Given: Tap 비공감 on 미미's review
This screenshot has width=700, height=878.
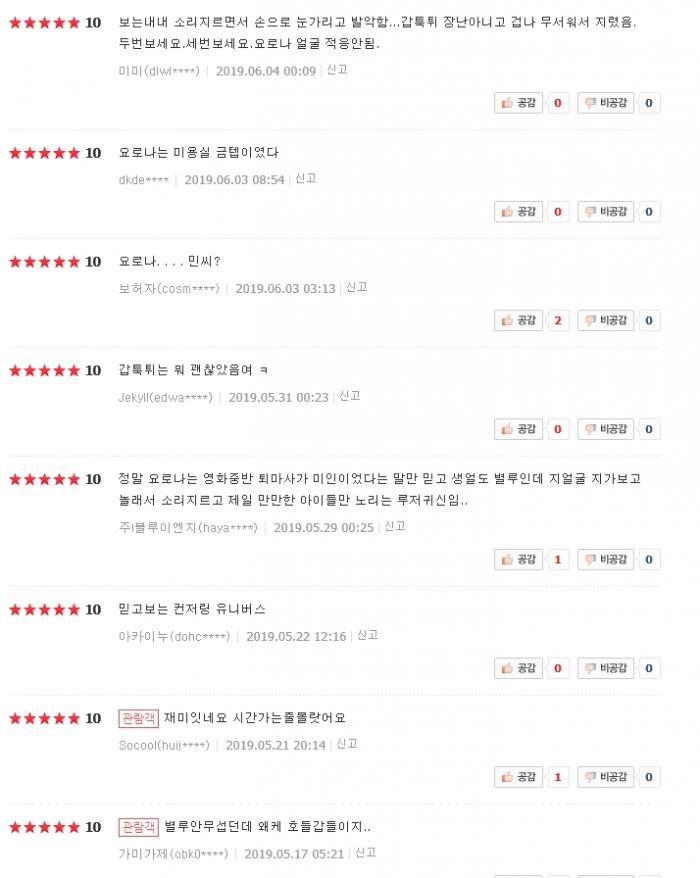Looking at the screenshot, I should point(606,103).
